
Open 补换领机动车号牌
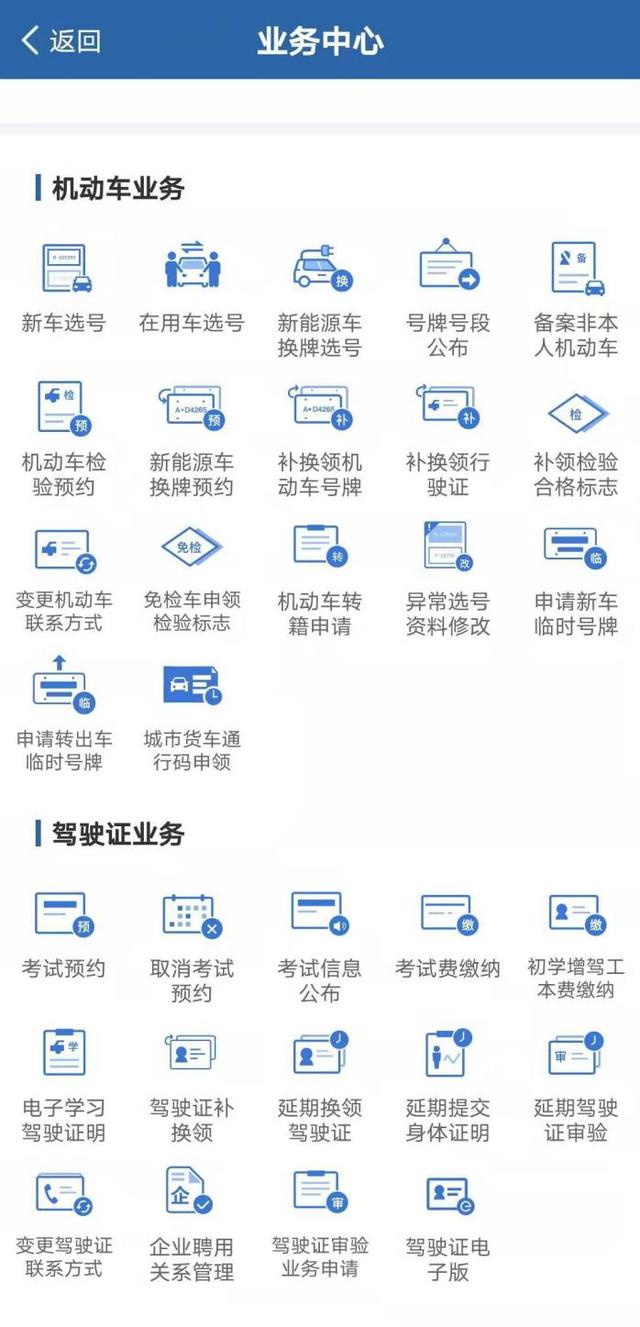point(320,439)
